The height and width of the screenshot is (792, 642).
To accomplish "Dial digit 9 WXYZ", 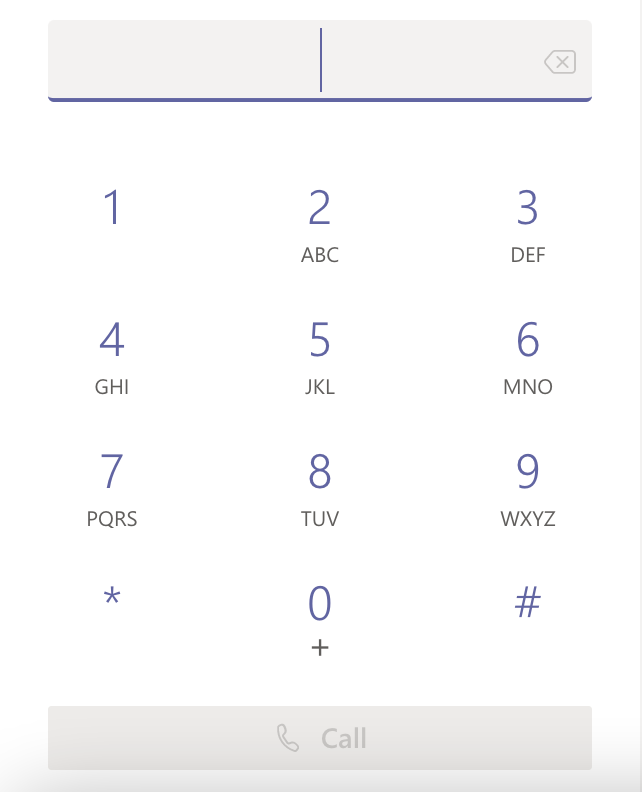I will click(527, 487).
